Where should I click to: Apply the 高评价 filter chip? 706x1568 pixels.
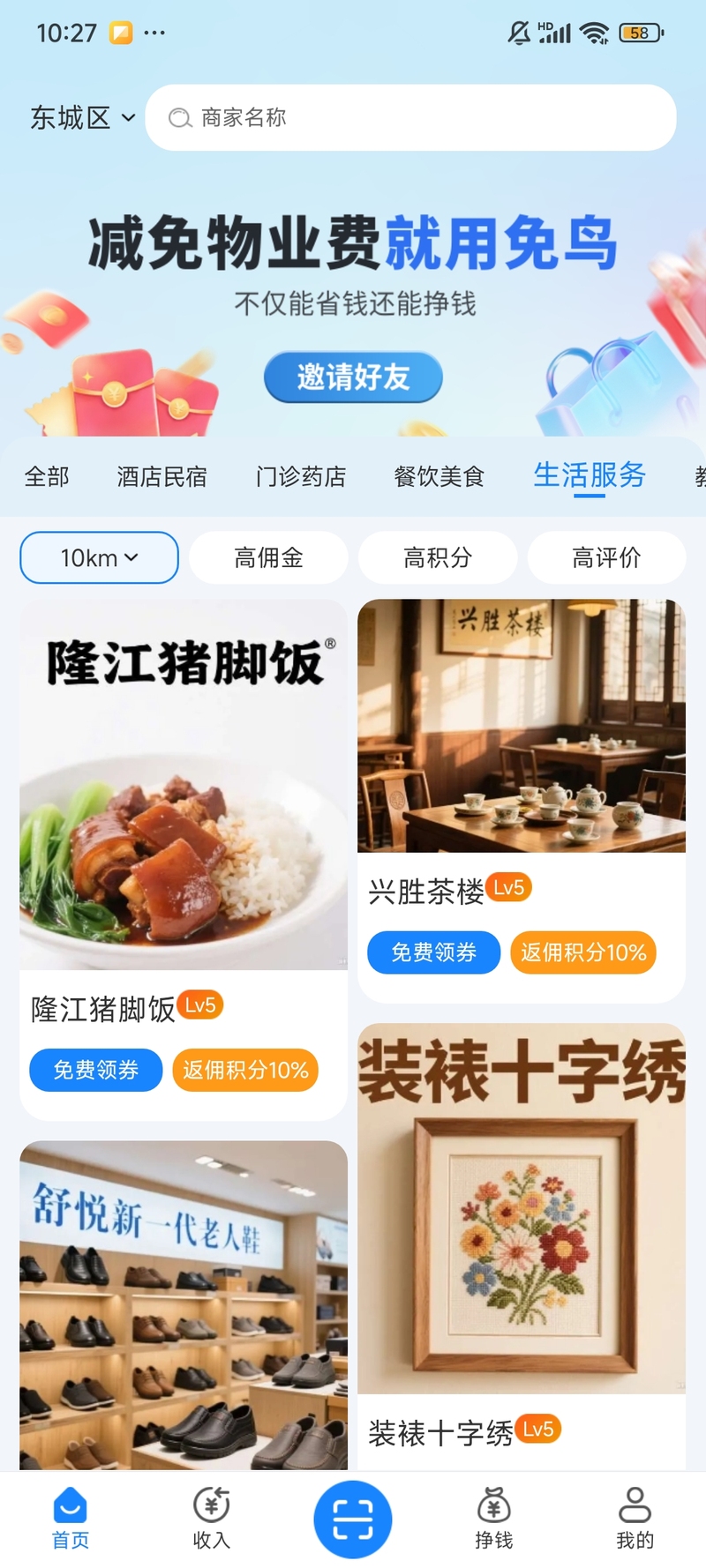(606, 557)
